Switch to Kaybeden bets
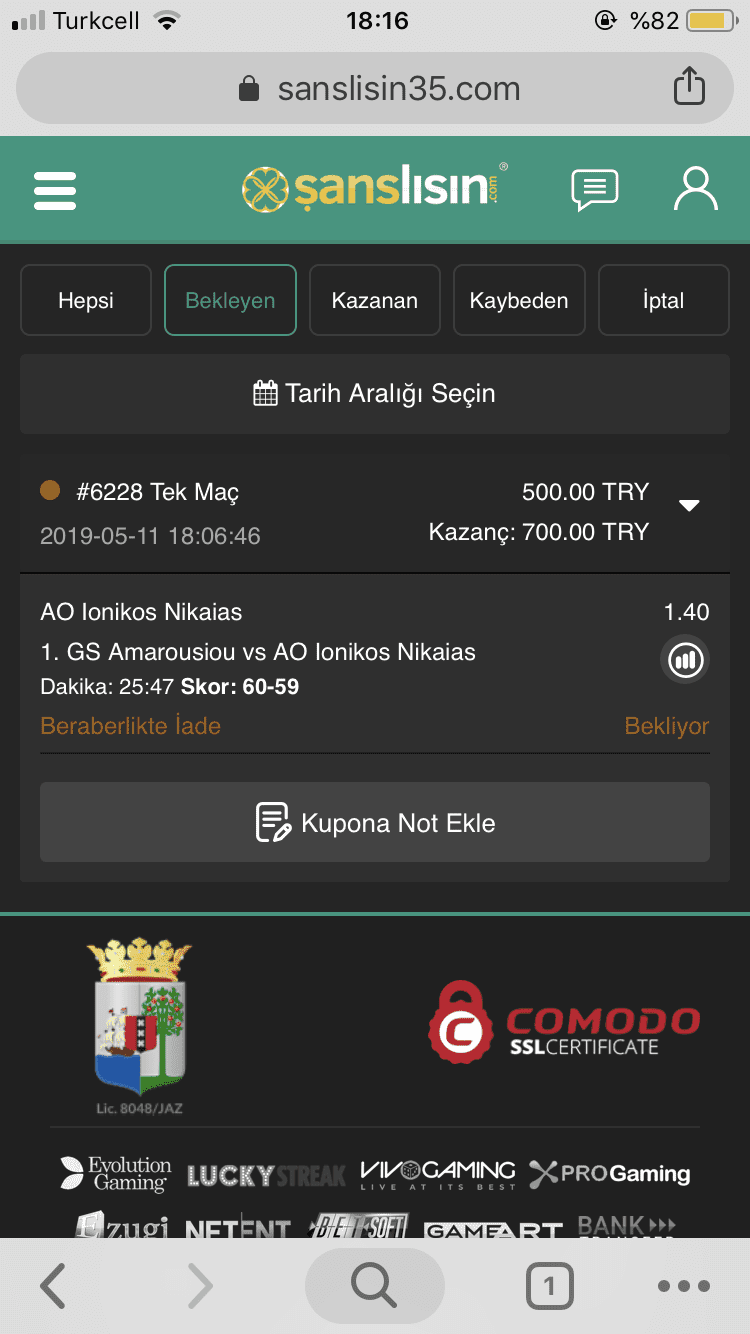 pos(519,300)
